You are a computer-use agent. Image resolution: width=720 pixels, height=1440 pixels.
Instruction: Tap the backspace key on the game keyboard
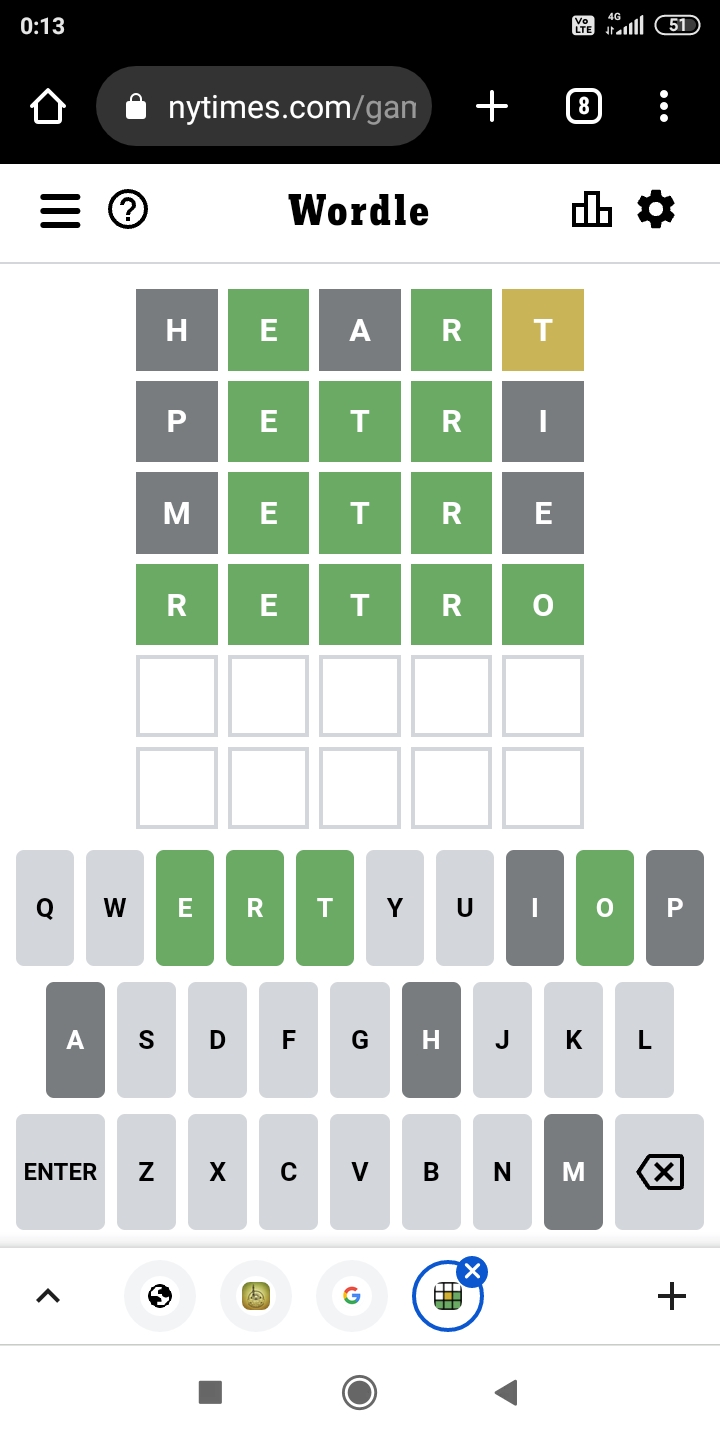(660, 1172)
